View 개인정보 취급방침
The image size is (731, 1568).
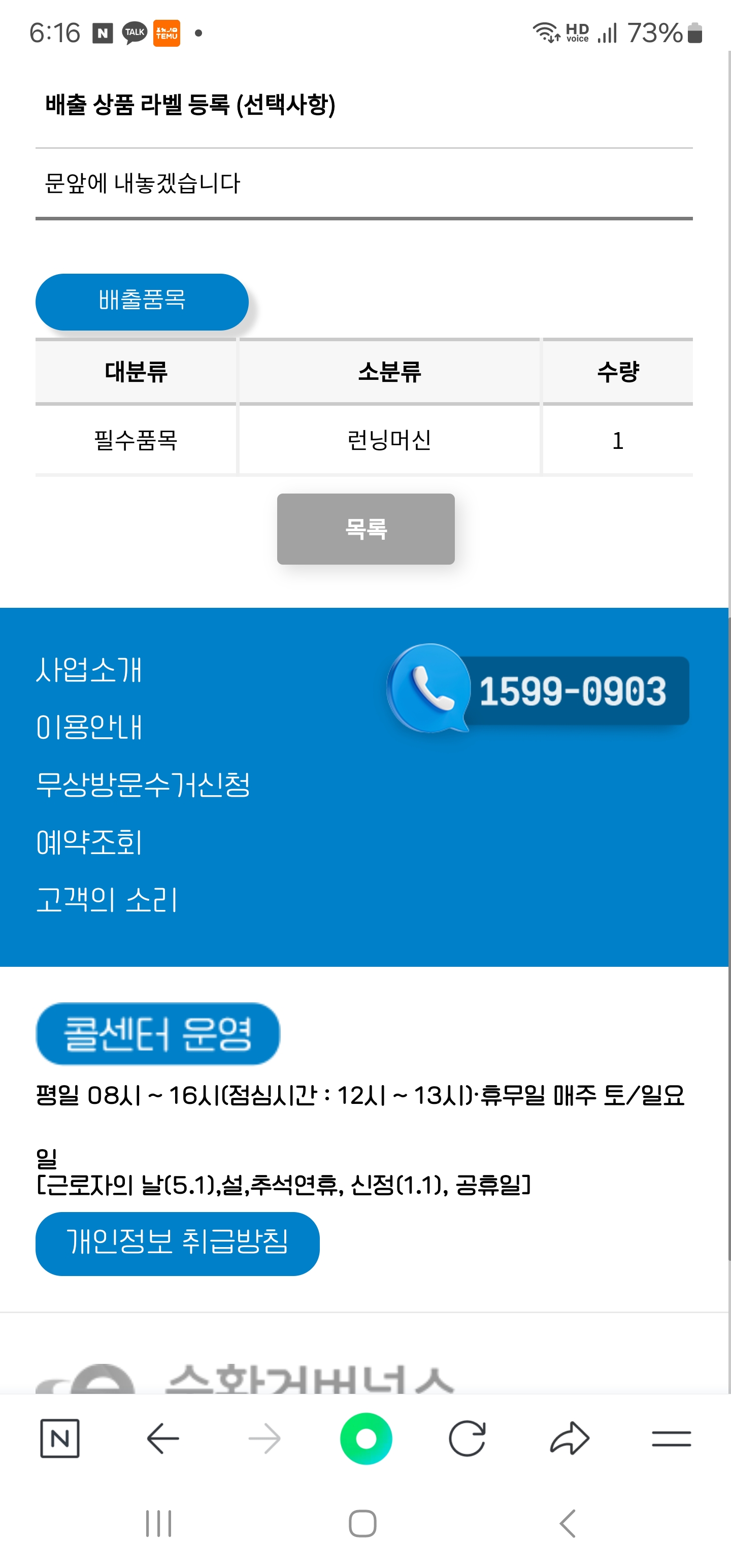click(x=177, y=1243)
